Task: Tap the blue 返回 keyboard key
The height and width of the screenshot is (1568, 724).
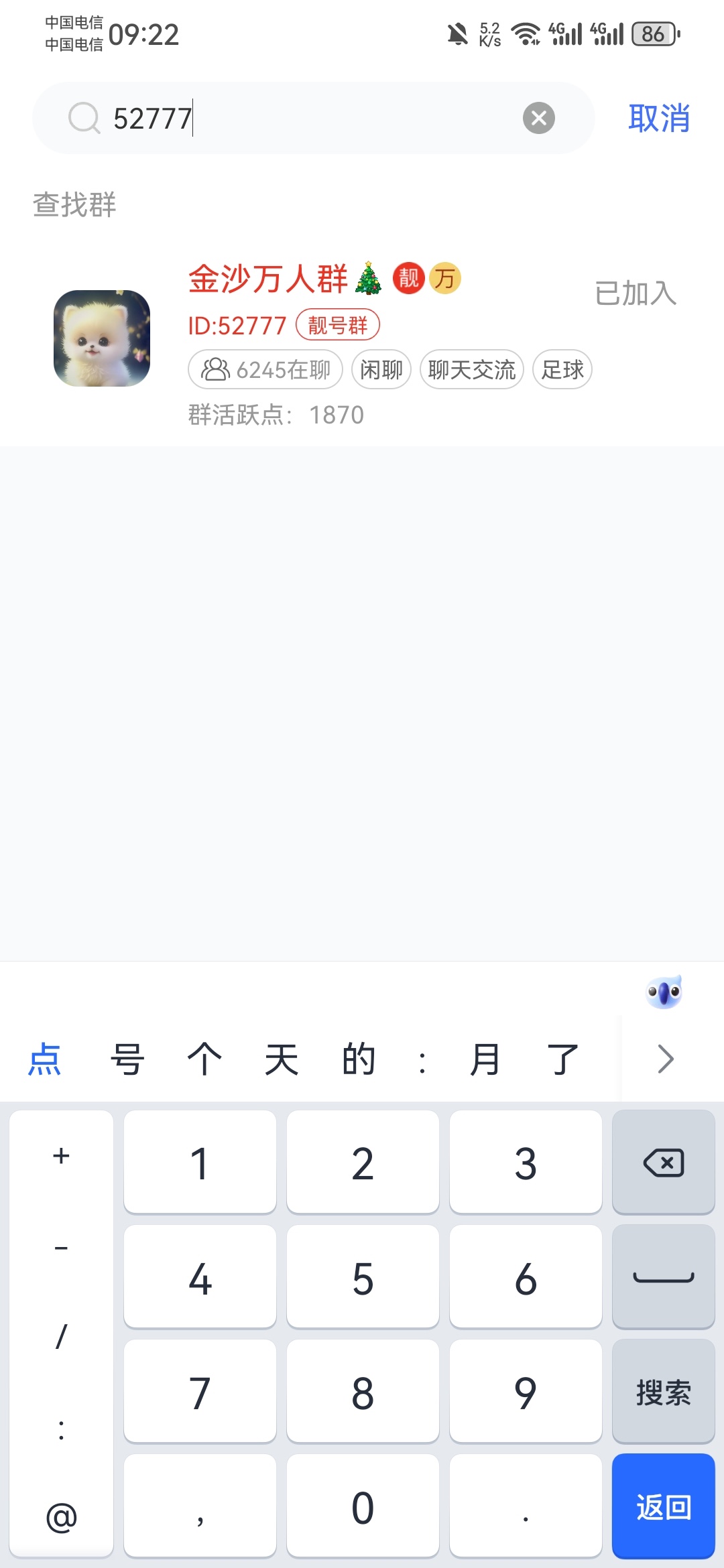Action: pyautogui.click(x=663, y=1507)
